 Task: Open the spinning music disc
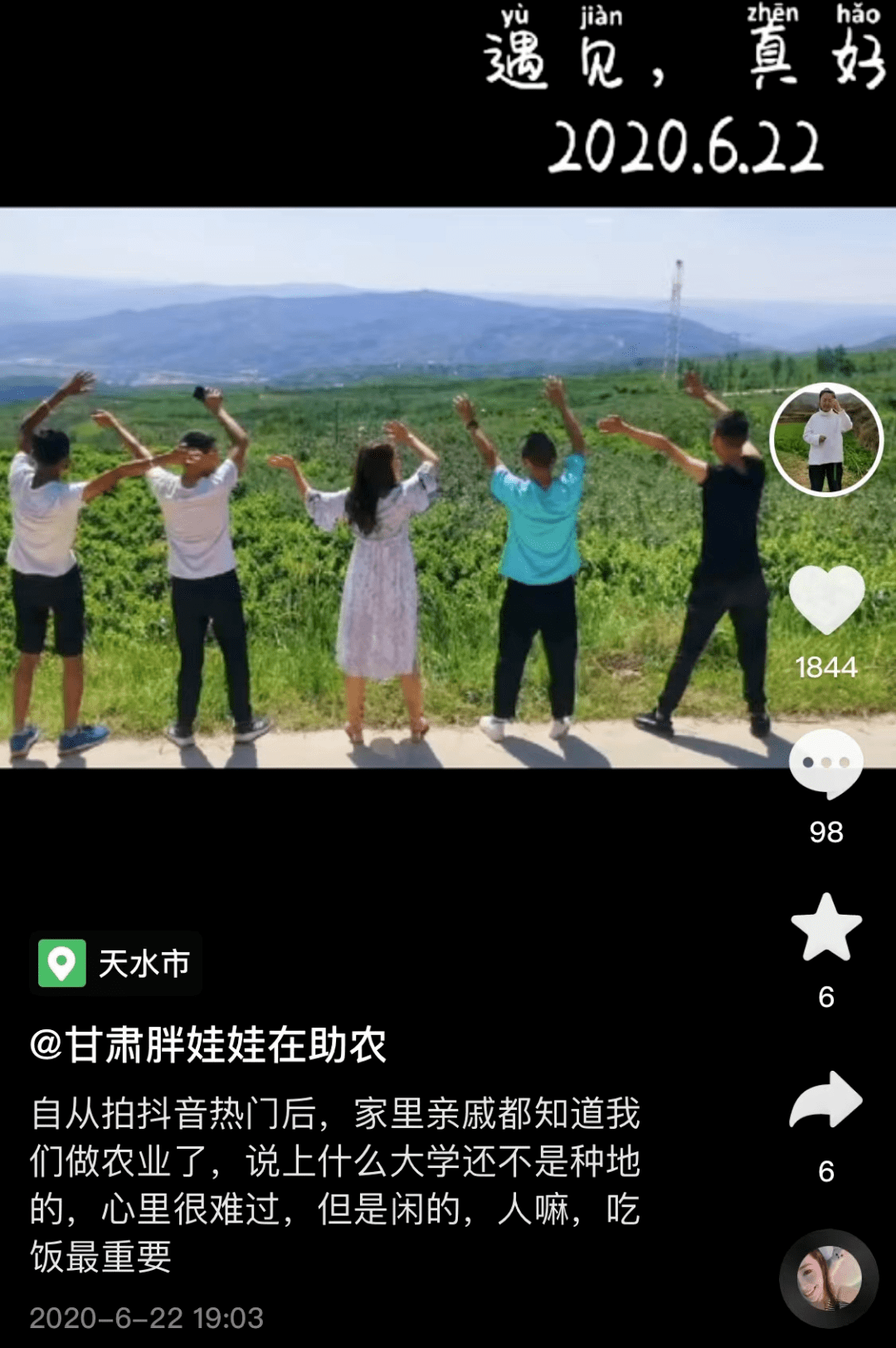point(829,1278)
